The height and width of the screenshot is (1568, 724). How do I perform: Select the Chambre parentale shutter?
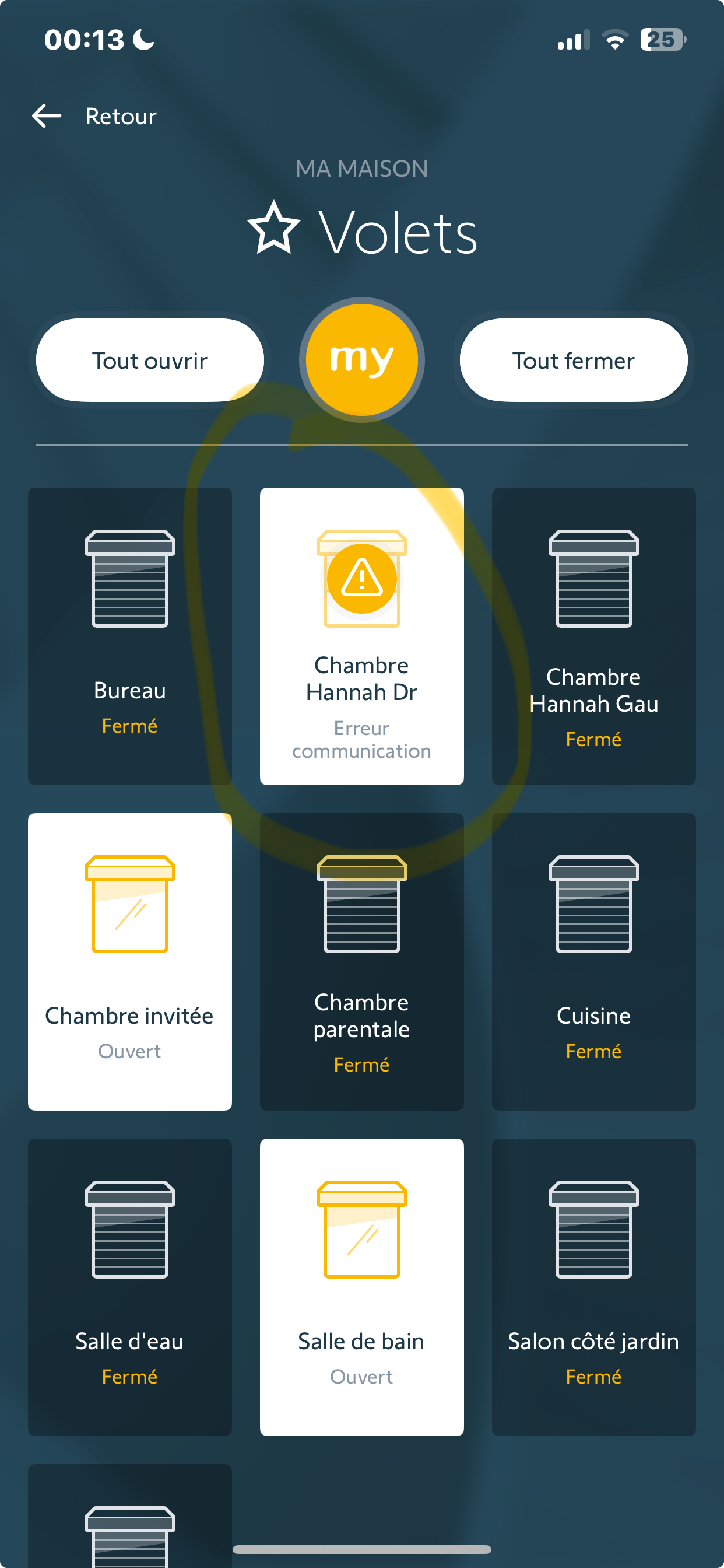pyautogui.click(x=361, y=961)
